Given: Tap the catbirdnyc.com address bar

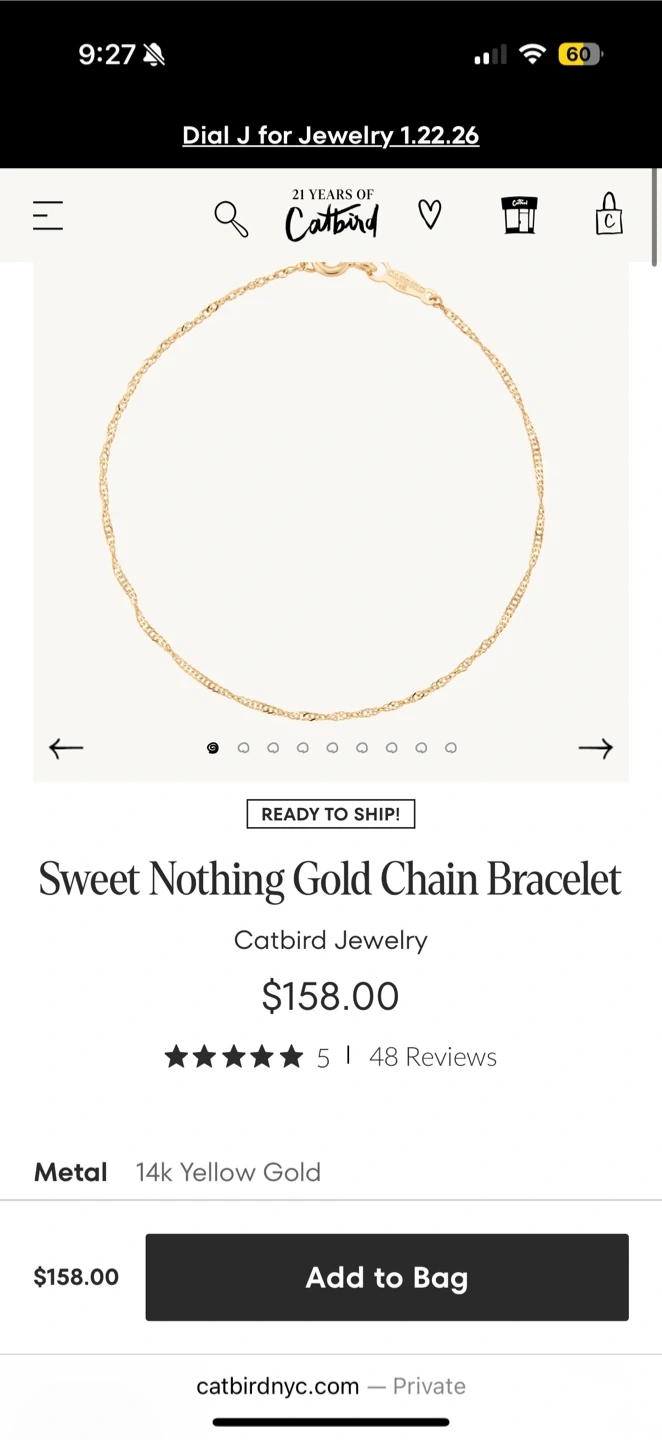Looking at the screenshot, I should point(330,1386).
